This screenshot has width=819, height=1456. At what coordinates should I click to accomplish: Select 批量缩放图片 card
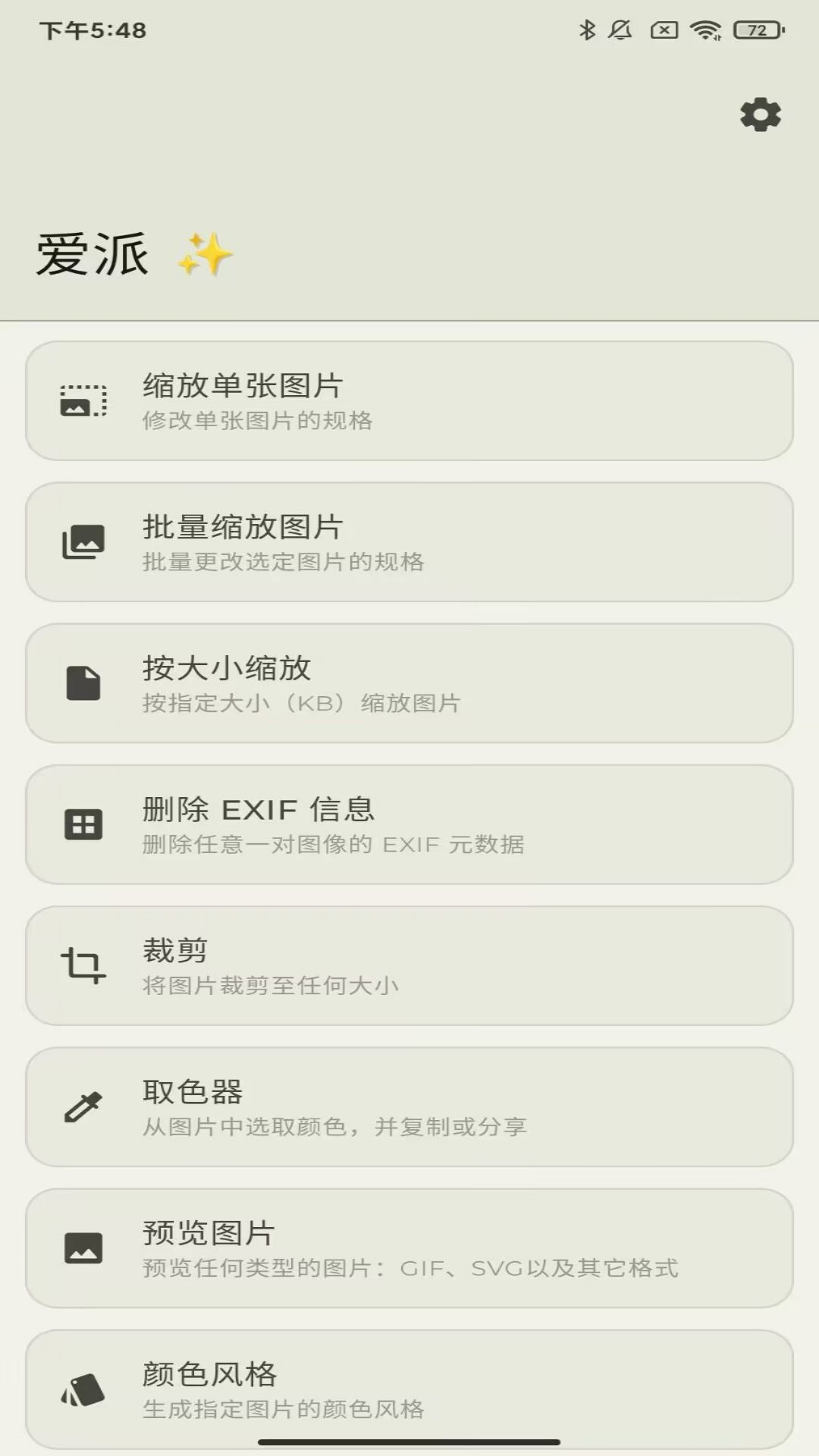pos(409,541)
